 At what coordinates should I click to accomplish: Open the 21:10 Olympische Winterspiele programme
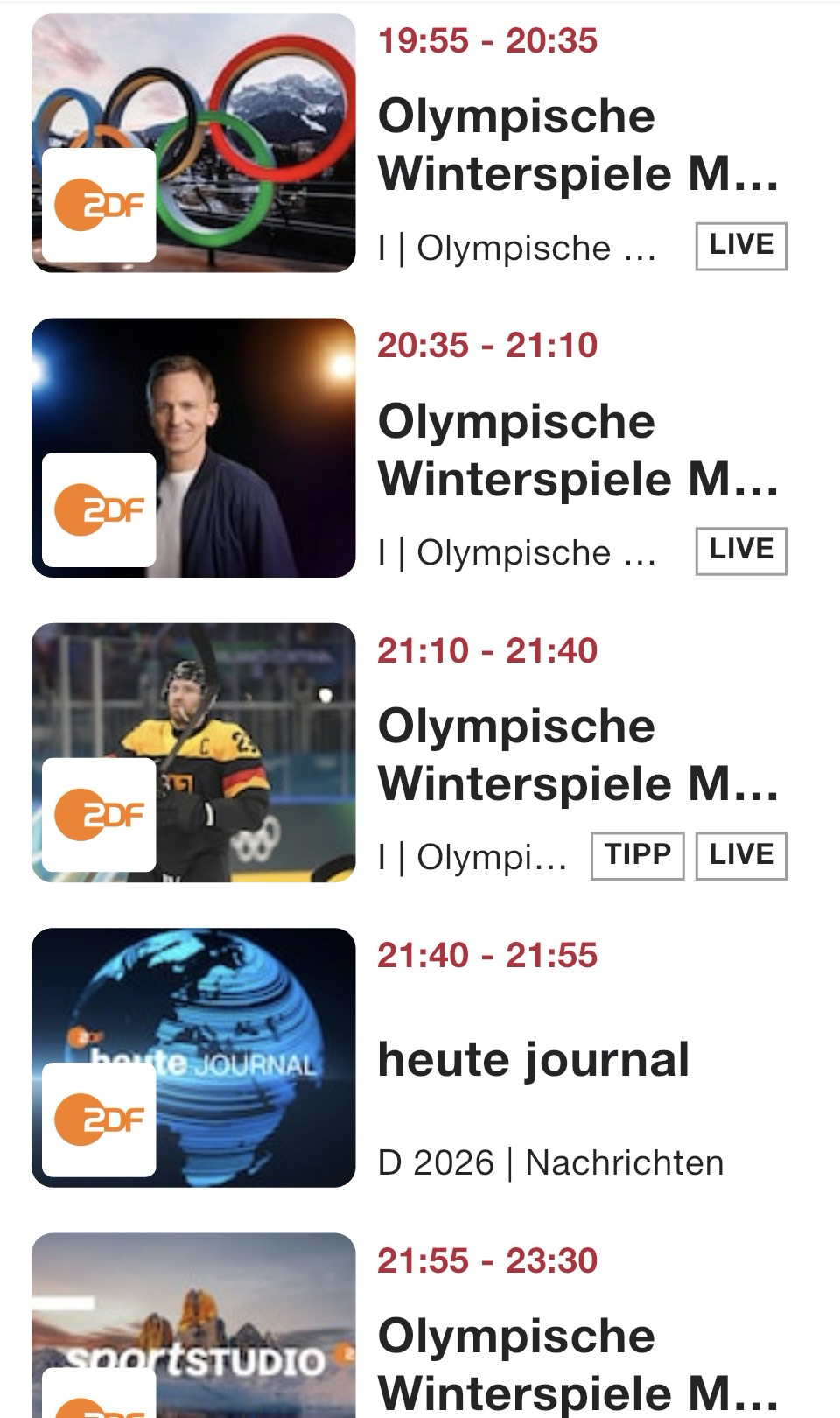(x=577, y=755)
